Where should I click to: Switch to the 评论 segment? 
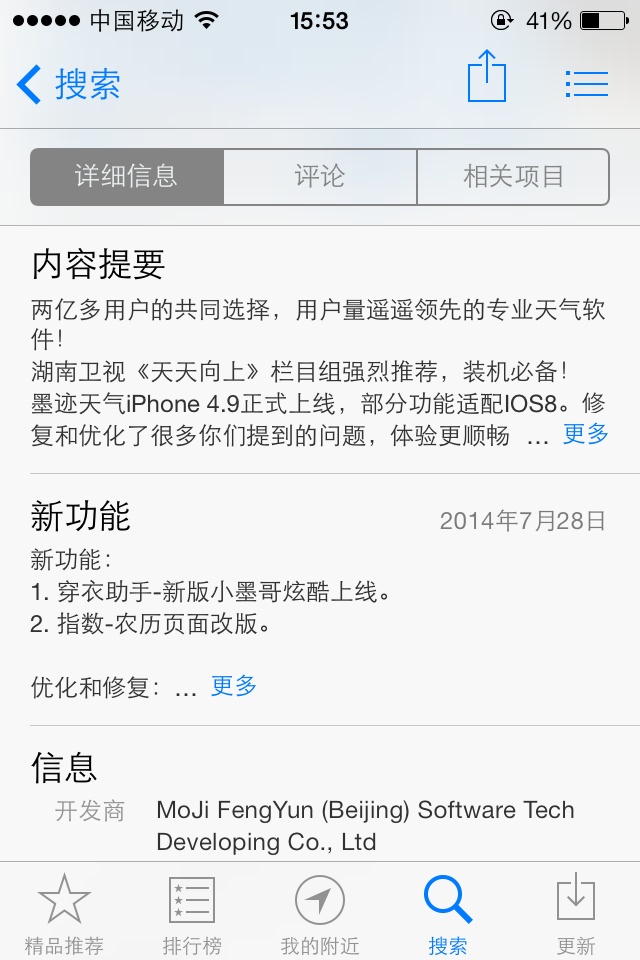[x=320, y=177]
